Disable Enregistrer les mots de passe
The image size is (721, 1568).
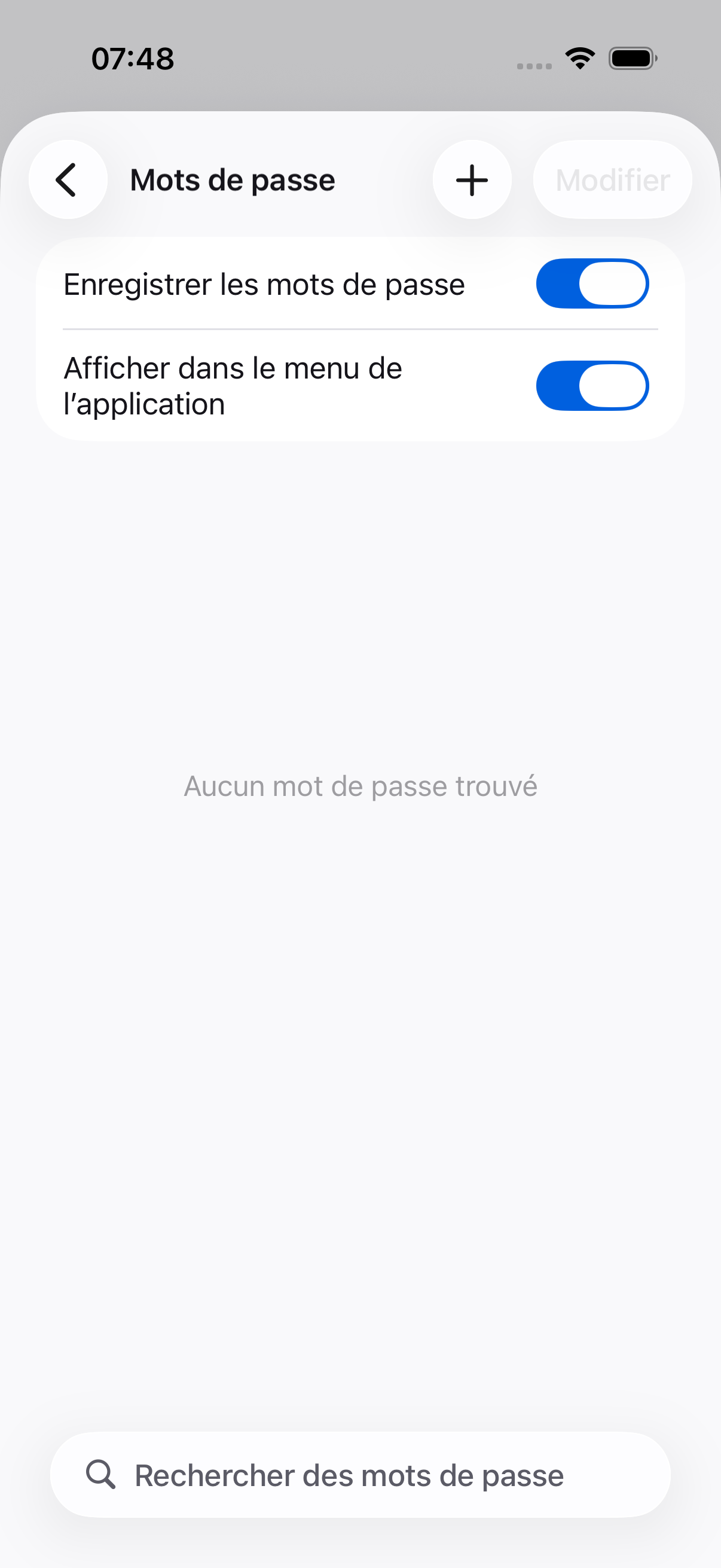591,283
